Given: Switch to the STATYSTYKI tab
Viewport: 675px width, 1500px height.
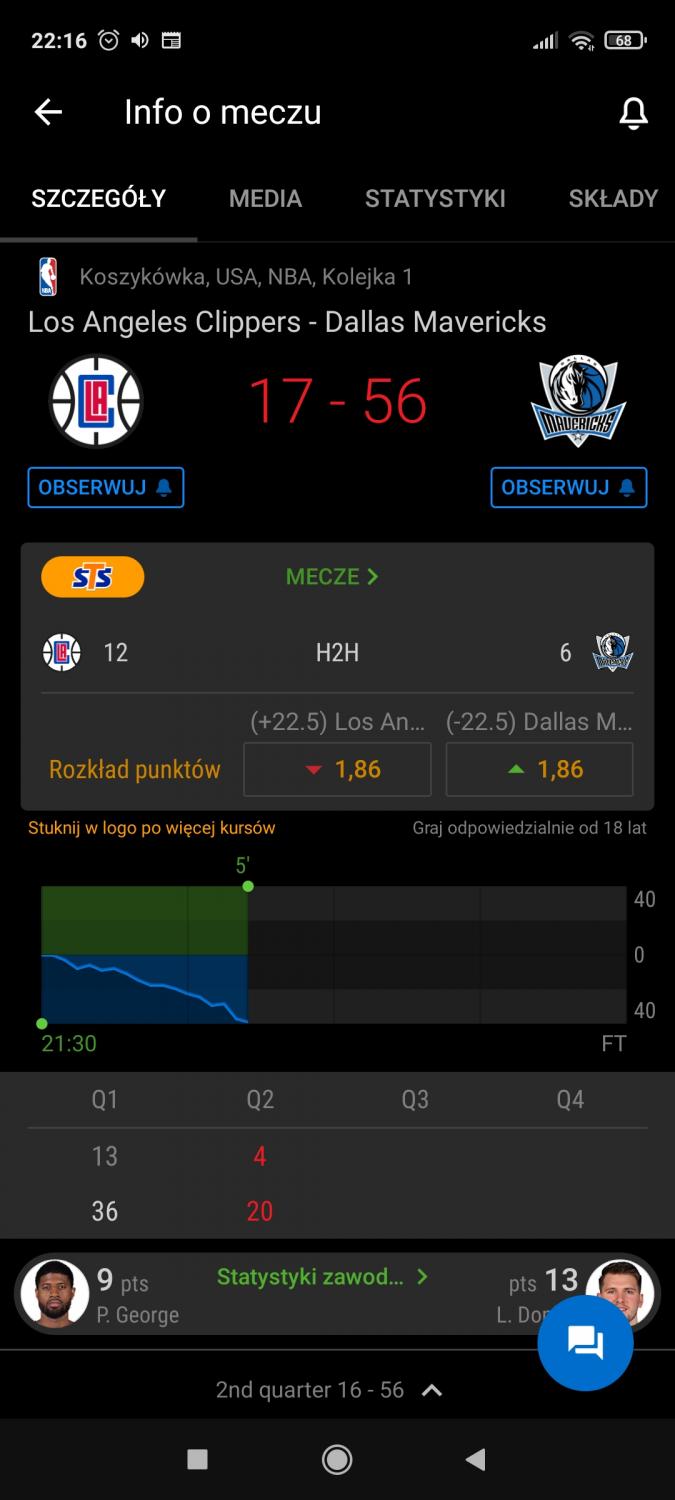Looking at the screenshot, I should pos(435,198).
